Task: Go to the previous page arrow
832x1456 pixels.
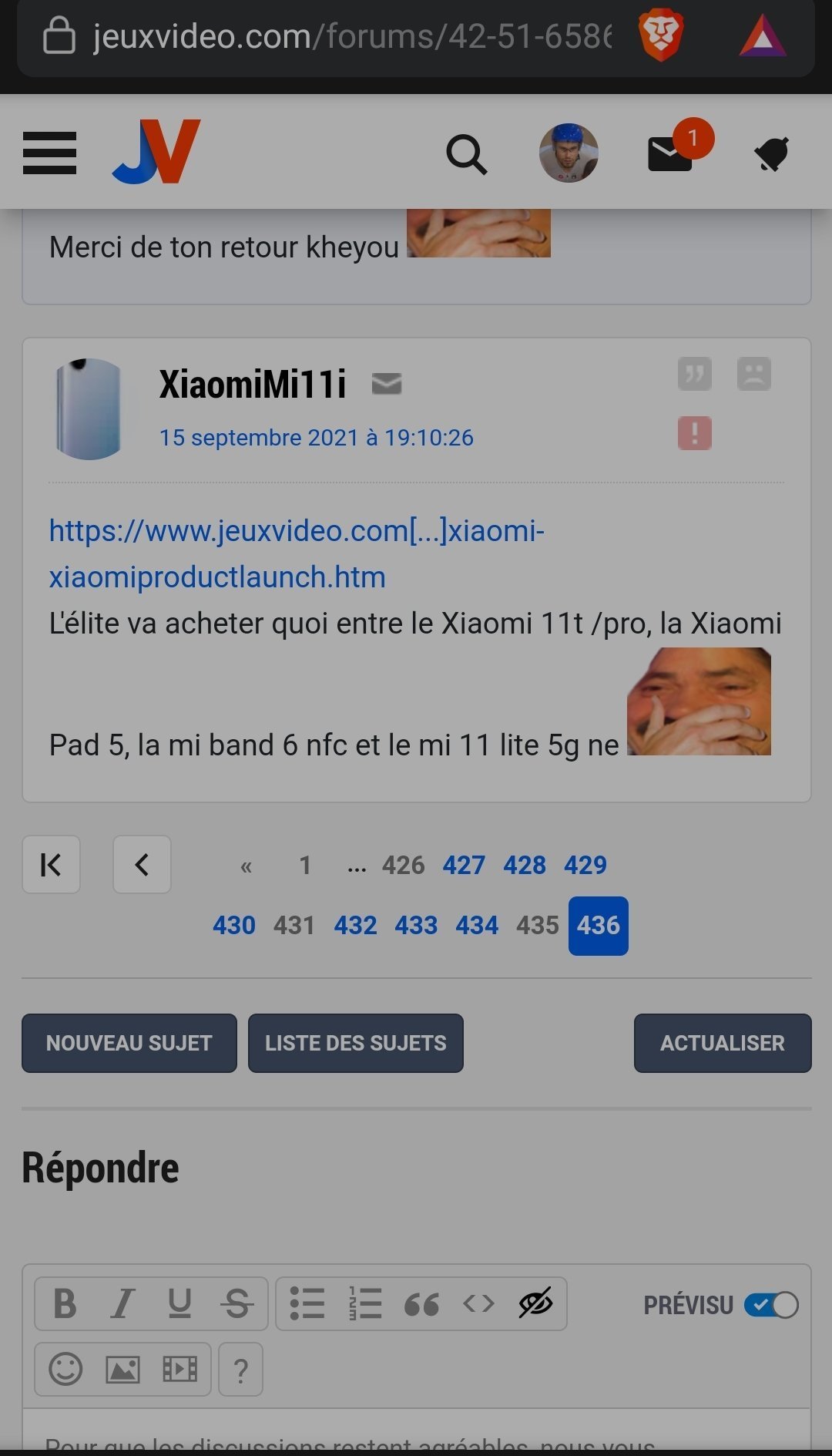Action: 142,865
